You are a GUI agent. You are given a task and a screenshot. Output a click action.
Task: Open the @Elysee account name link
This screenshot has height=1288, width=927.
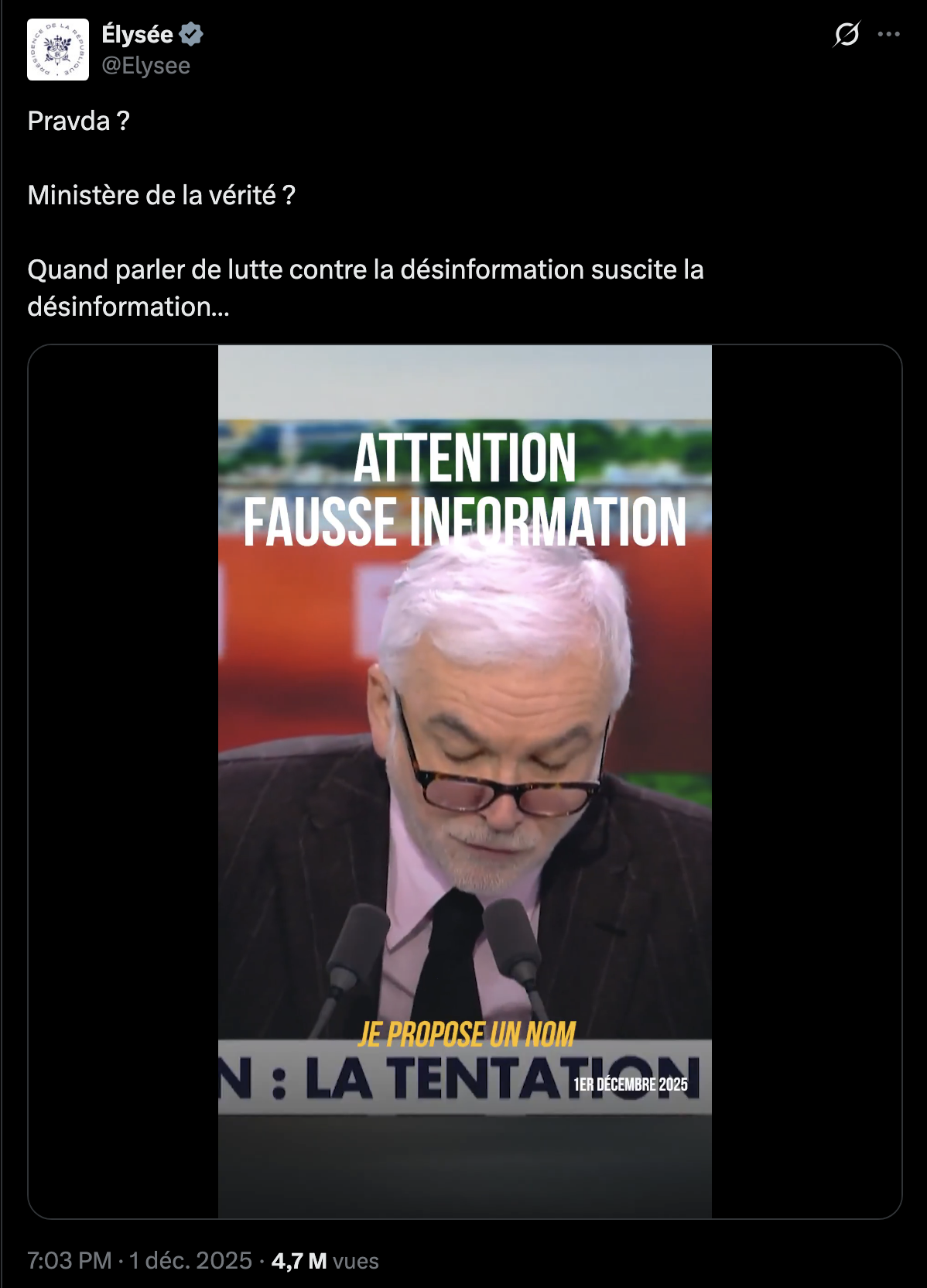click(x=145, y=66)
